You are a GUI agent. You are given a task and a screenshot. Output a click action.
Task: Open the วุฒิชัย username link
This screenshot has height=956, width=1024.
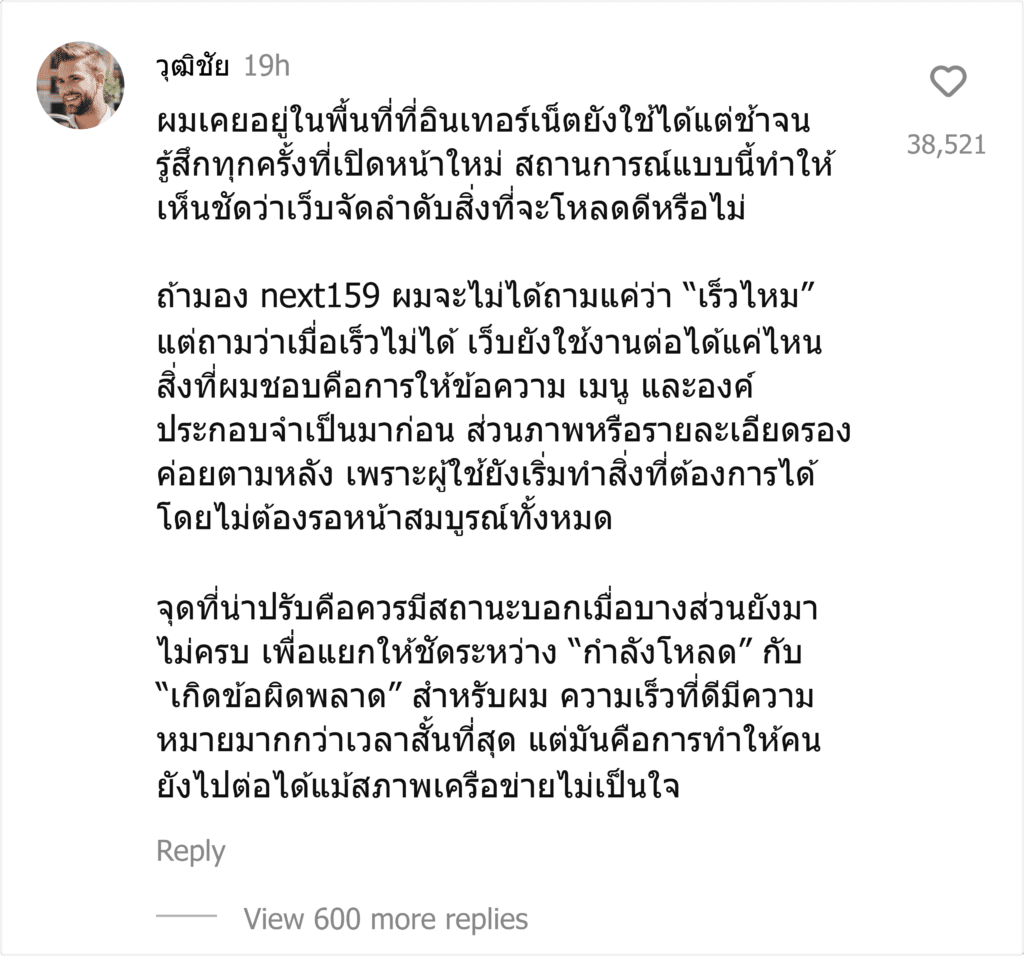tap(193, 67)
